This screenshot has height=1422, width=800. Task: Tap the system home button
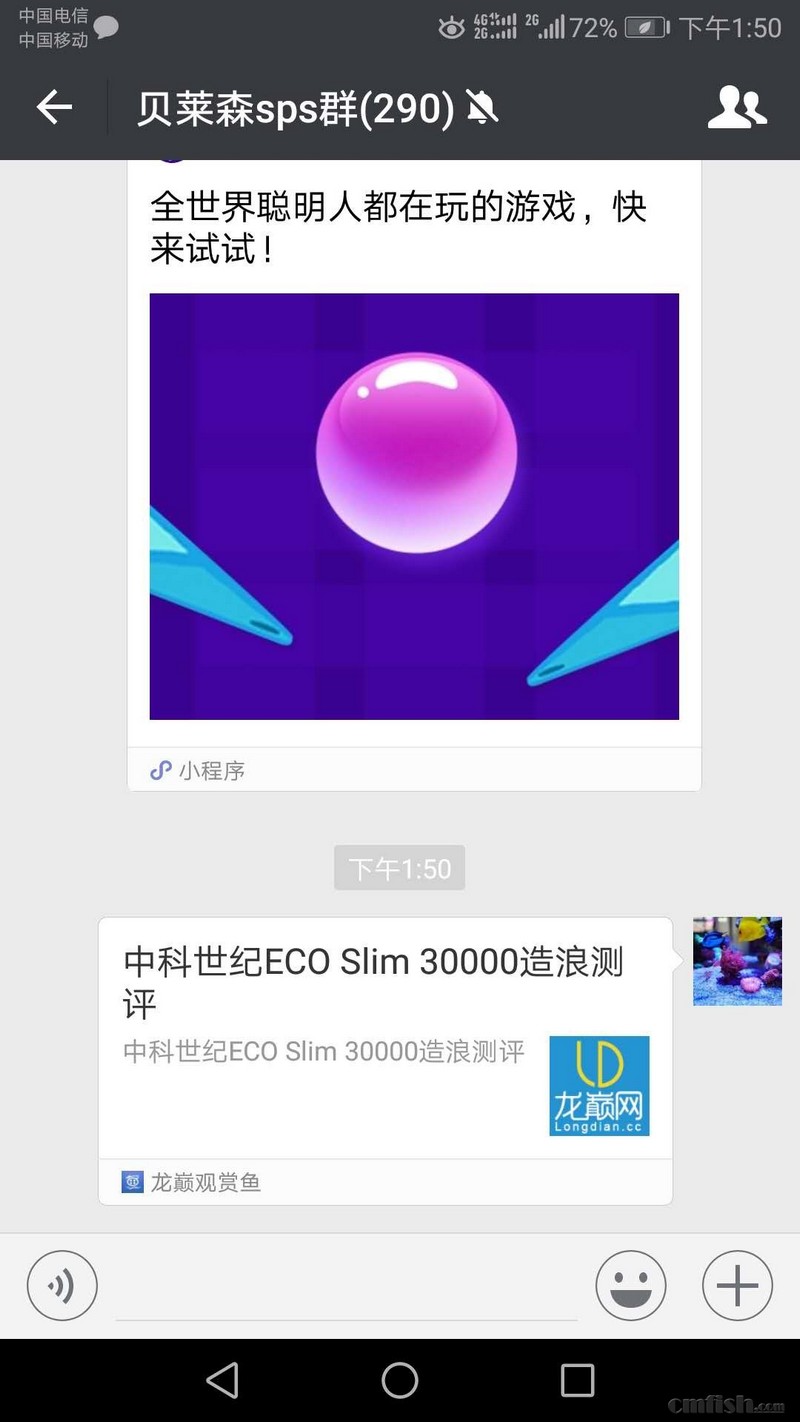[400, 1381]
